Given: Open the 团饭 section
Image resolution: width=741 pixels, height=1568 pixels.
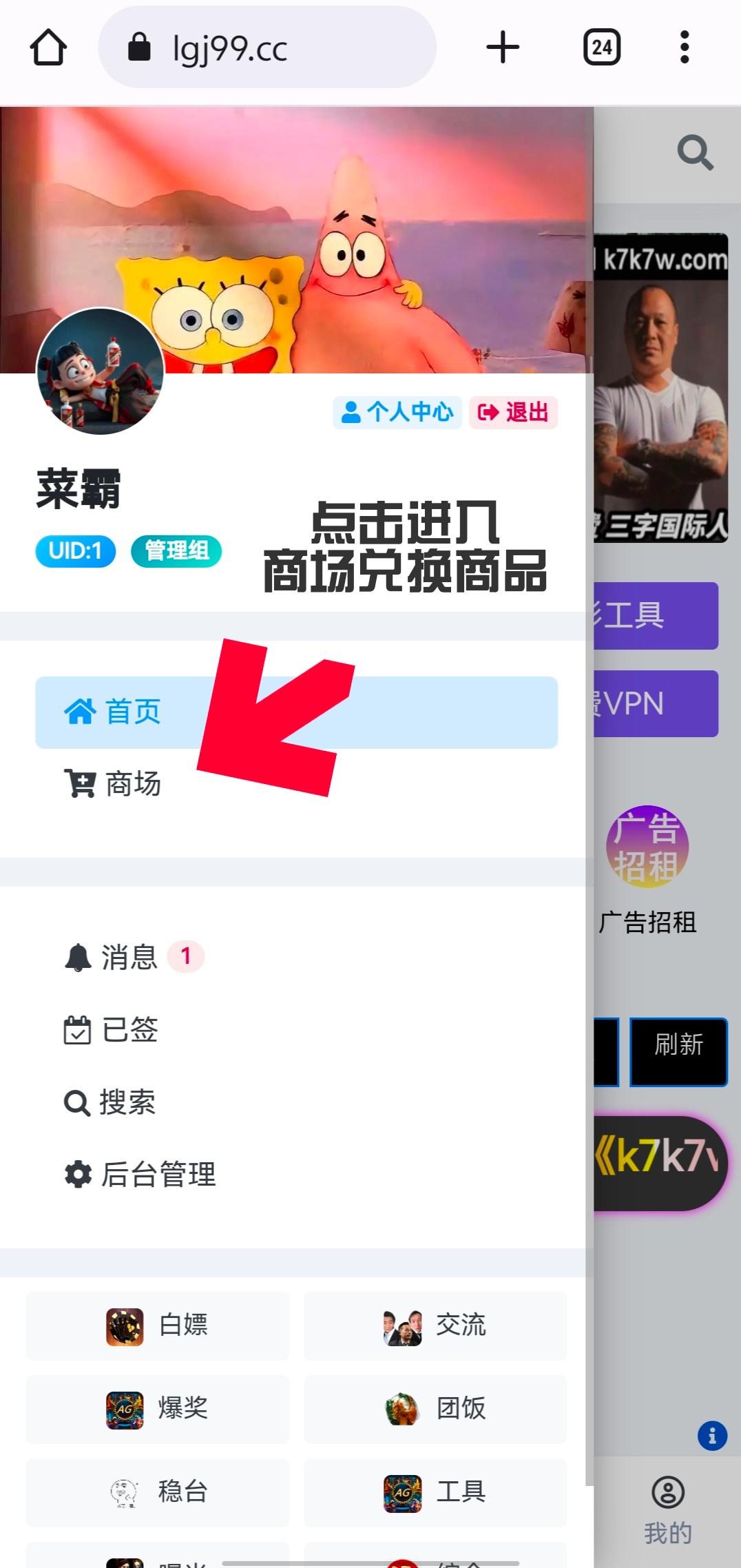Looking at the screenshot, I should 435,1409.
